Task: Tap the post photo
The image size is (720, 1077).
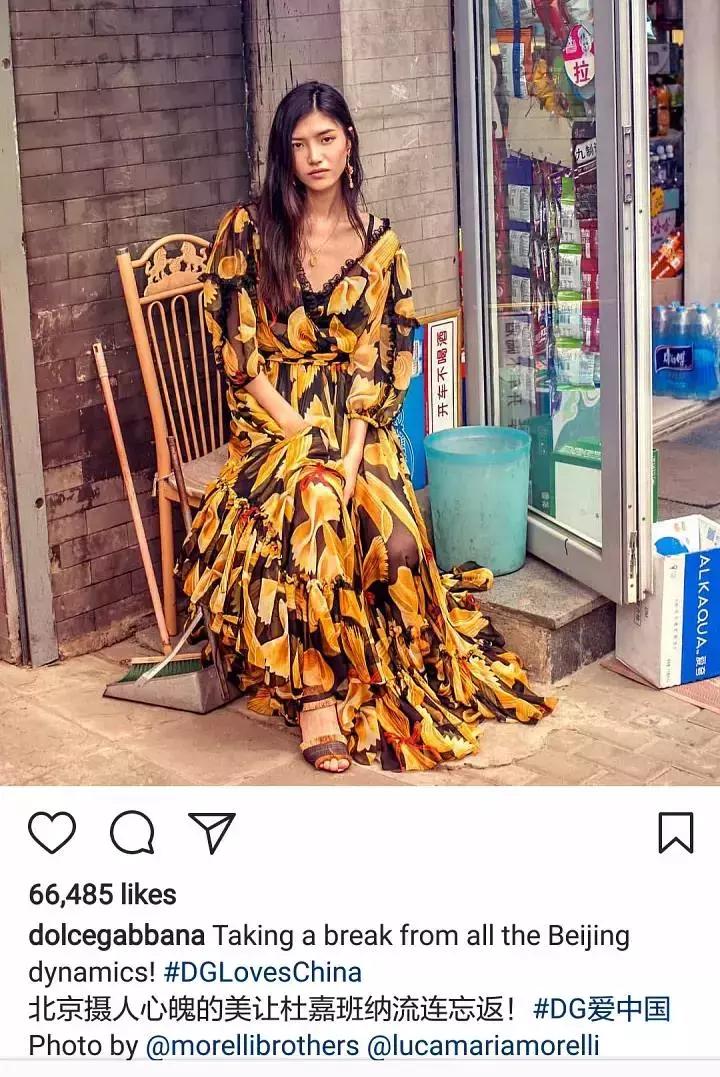Action: tap(360, 392)
